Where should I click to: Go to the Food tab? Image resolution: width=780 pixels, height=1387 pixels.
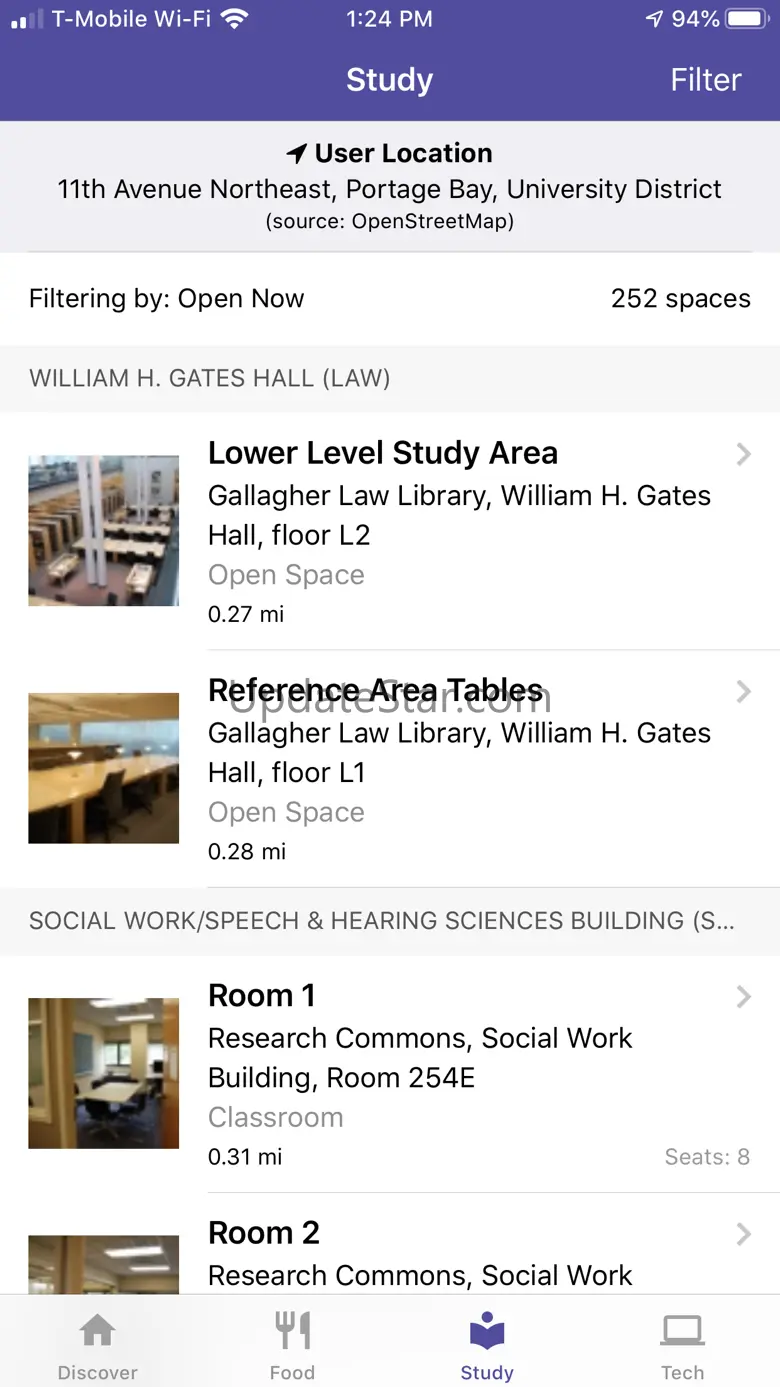tap(292, 1346)
